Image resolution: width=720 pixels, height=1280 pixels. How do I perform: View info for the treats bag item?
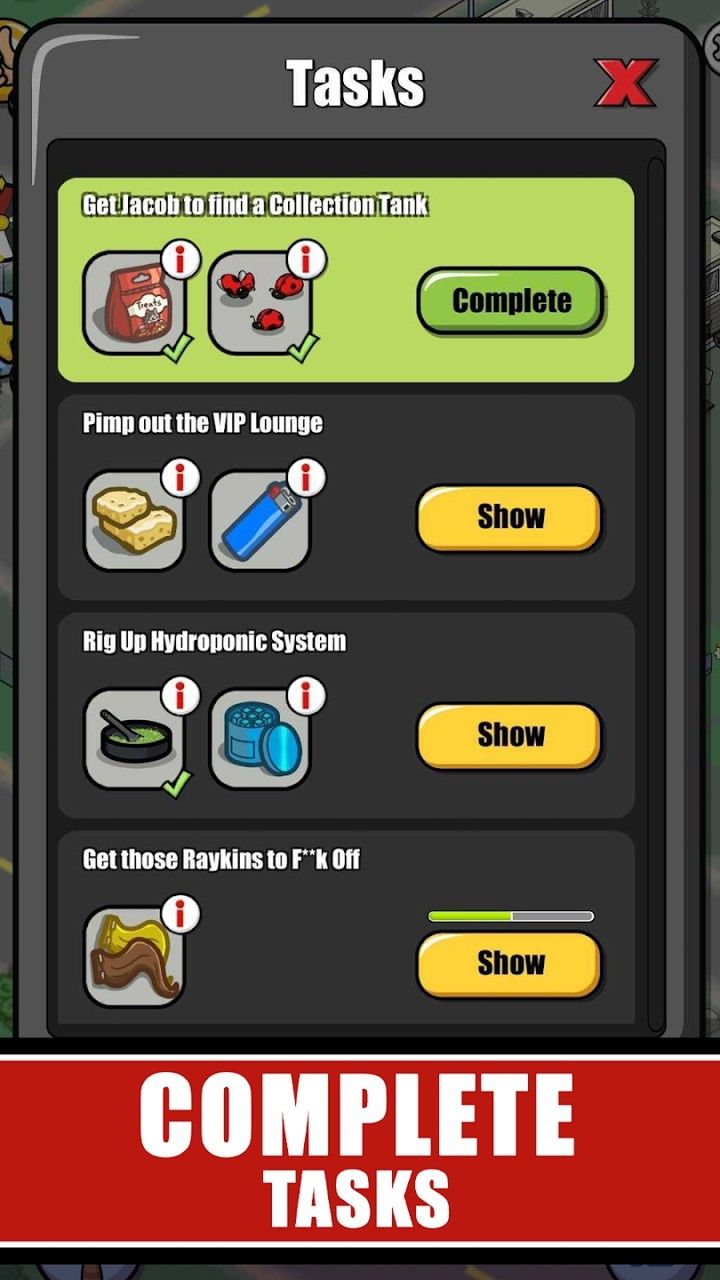pyautogui.click(x=181, y=261)
